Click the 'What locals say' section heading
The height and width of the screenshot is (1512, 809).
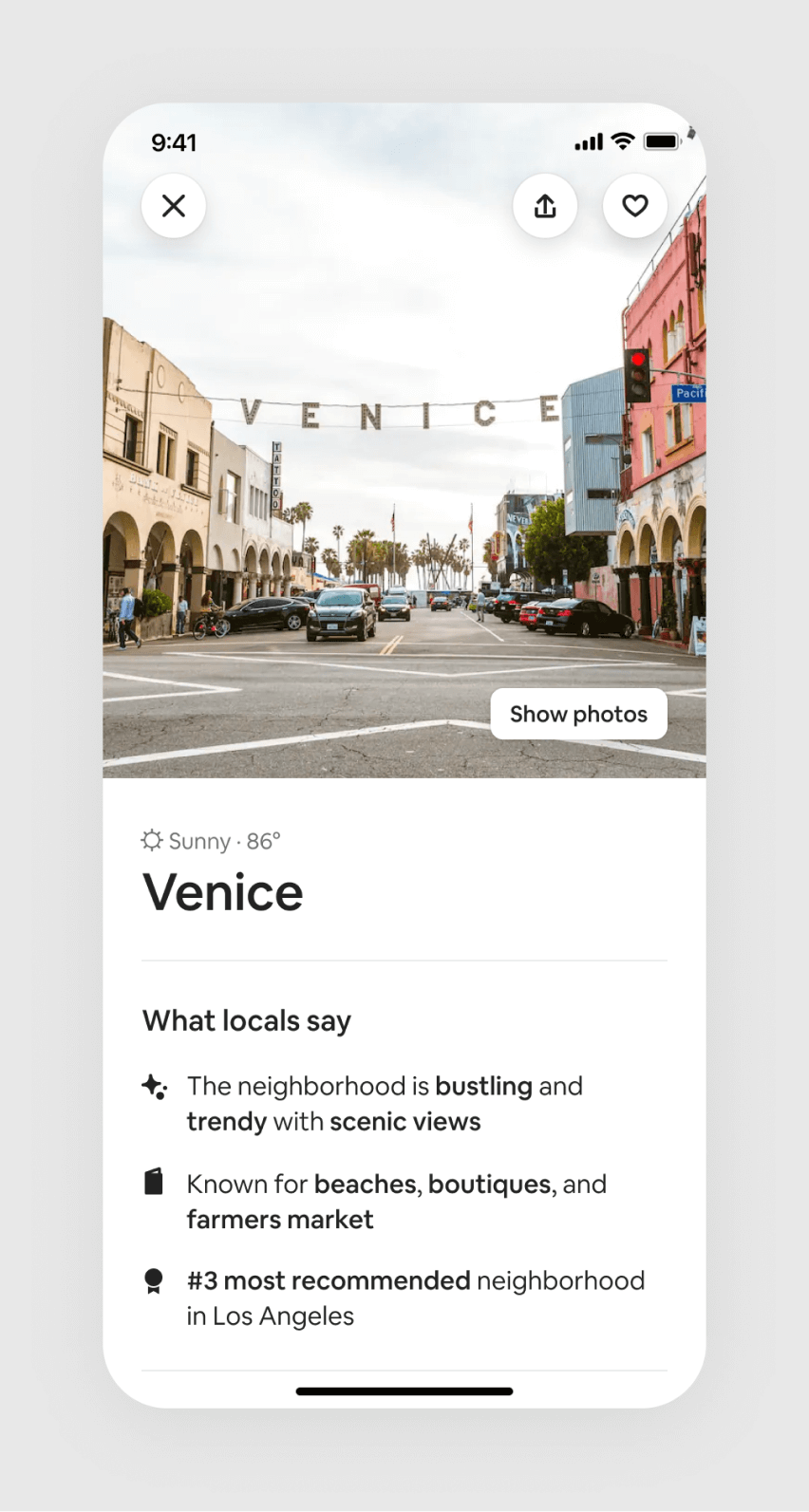click(246, 1020)
